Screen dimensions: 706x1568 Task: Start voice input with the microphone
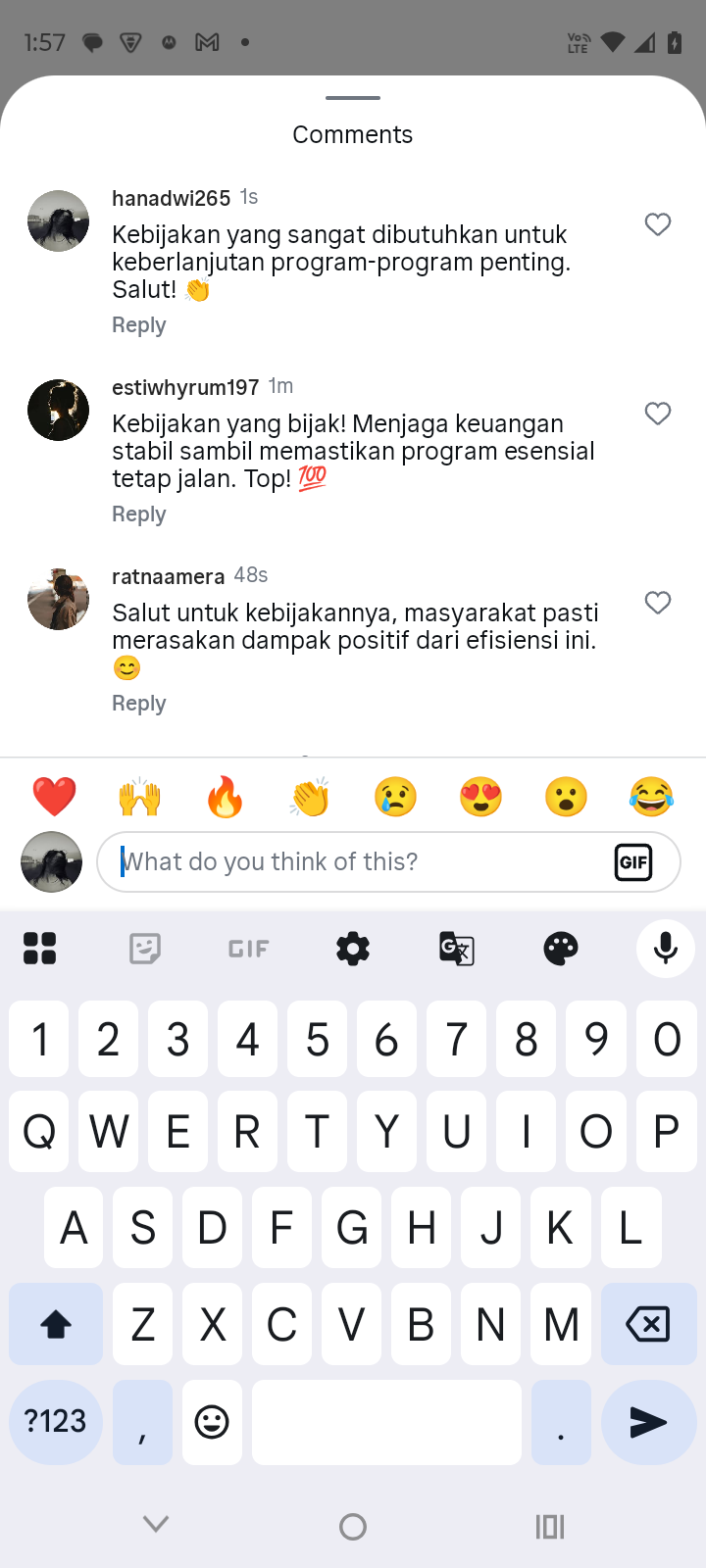tap(666, 949)
